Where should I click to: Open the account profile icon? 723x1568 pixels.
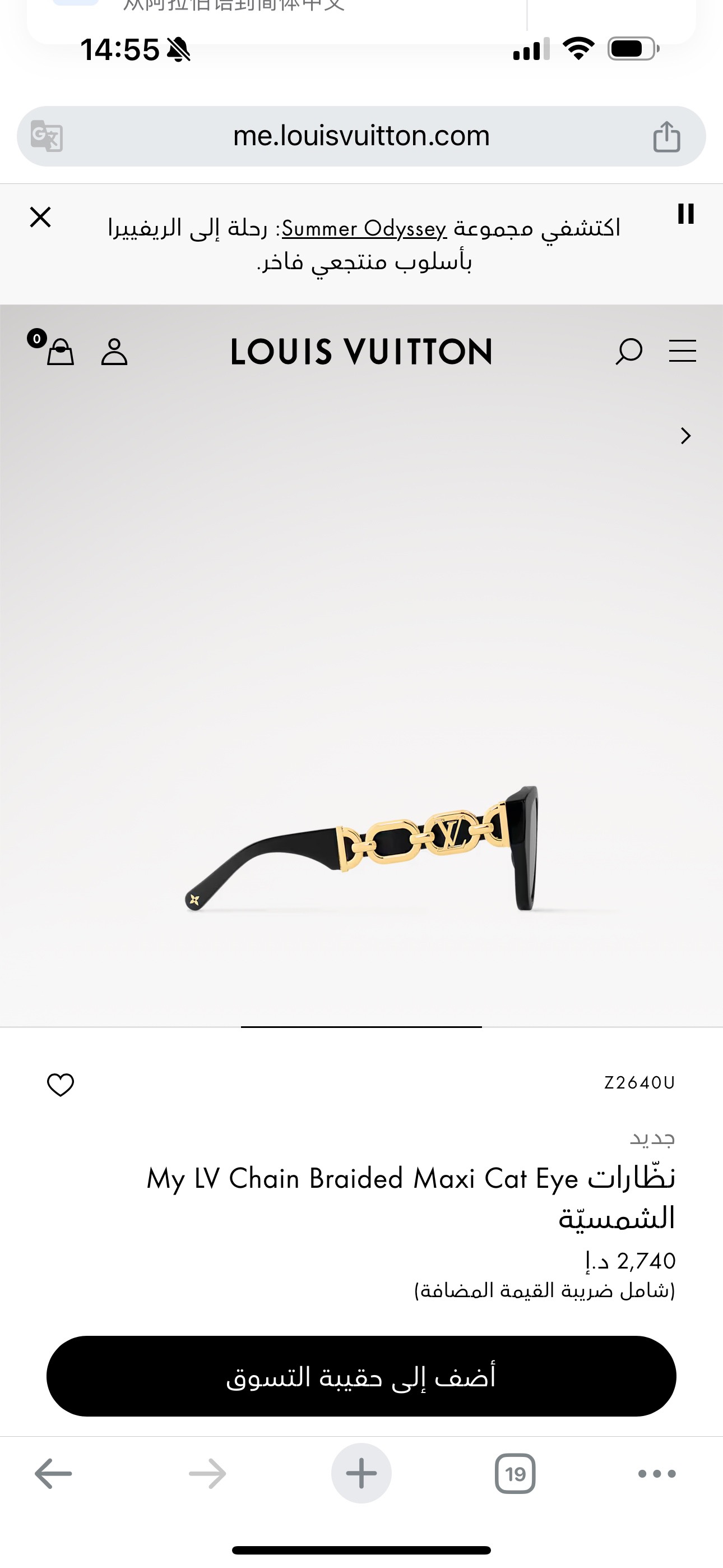[114, 352]
